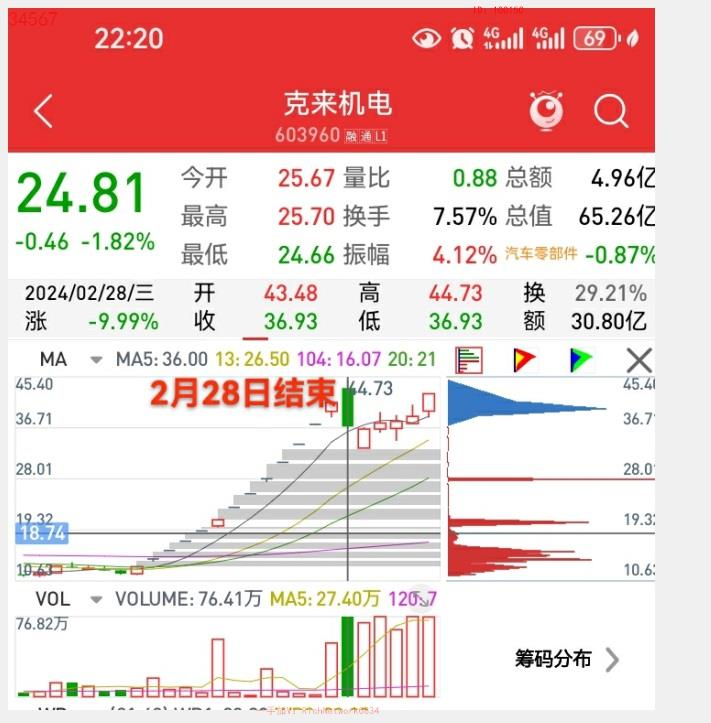
Task: Go back from the 克来机电 stock page
Action: pos(43,111)
